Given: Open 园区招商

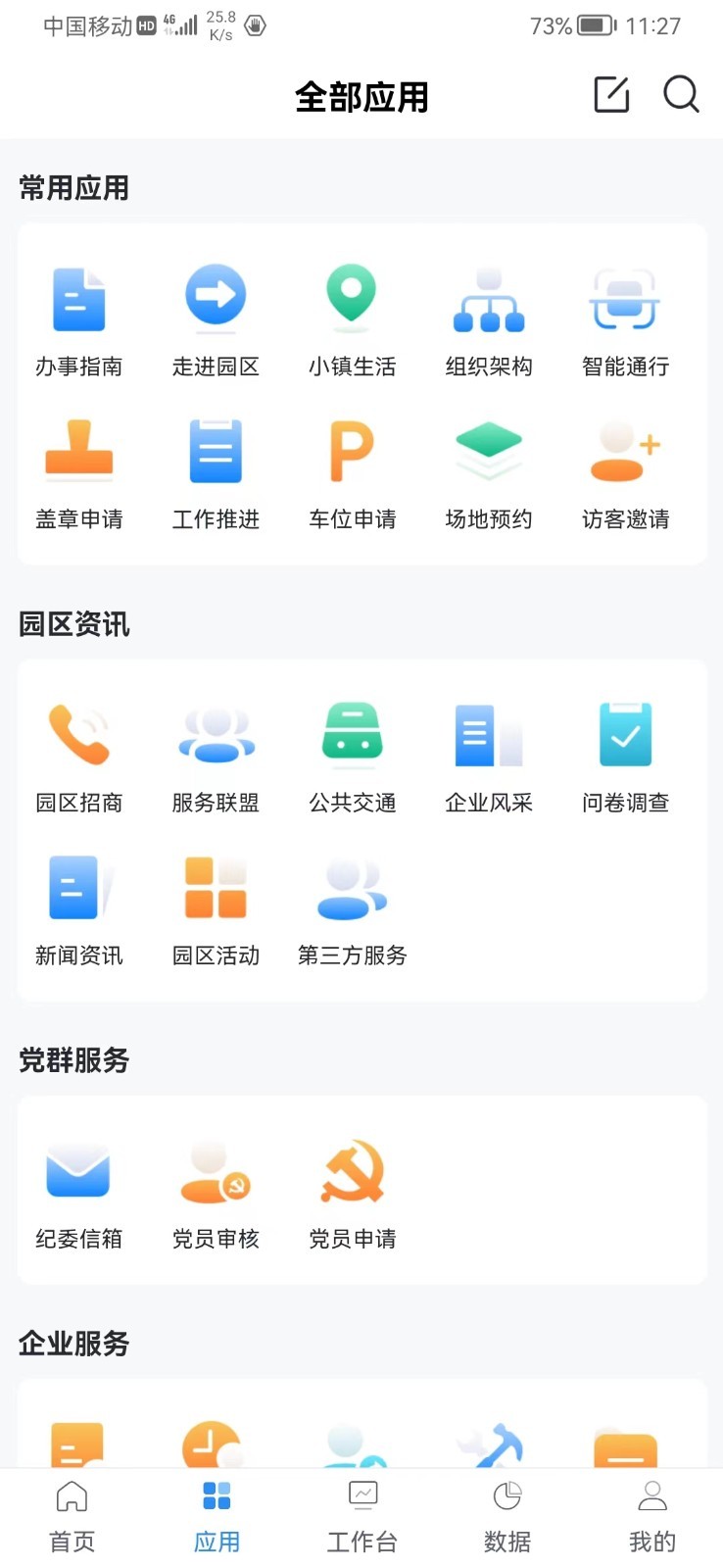Looking at the screenshot, I should coord(79,757).
